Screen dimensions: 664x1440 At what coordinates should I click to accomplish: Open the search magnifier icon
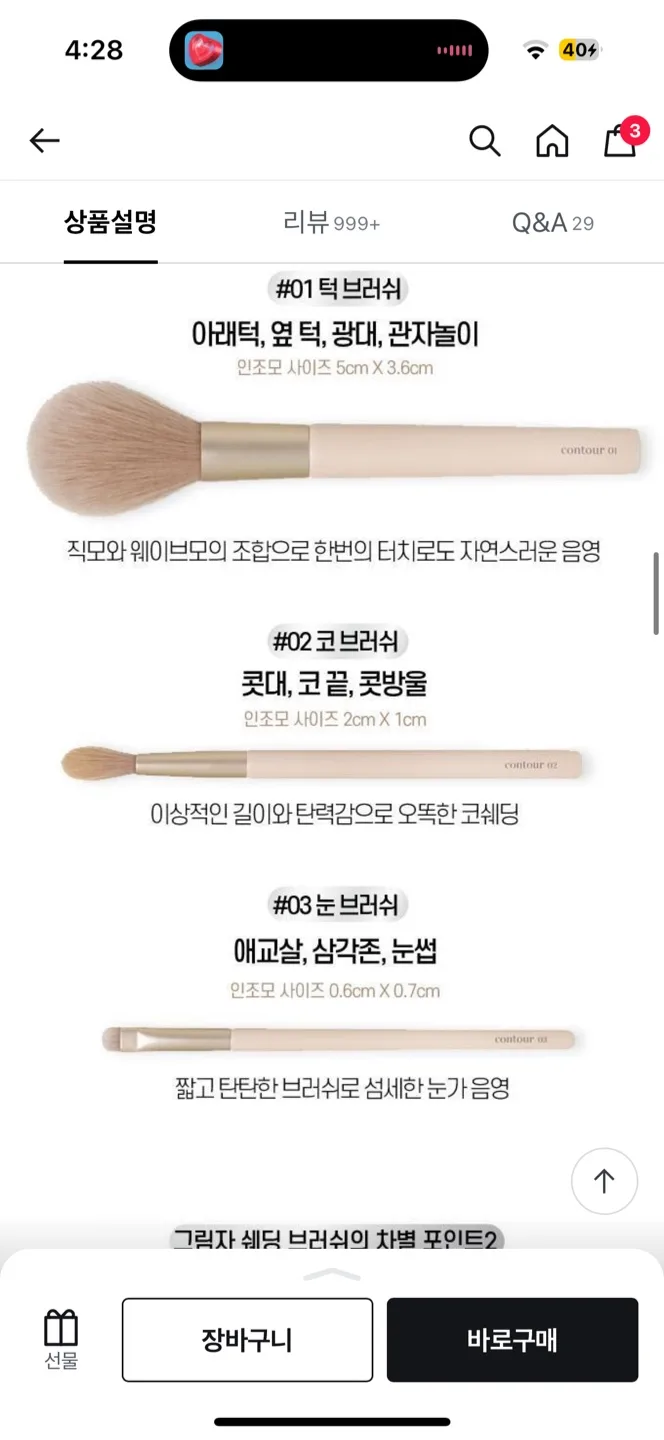pyautogui.click(x=484, y=141)
